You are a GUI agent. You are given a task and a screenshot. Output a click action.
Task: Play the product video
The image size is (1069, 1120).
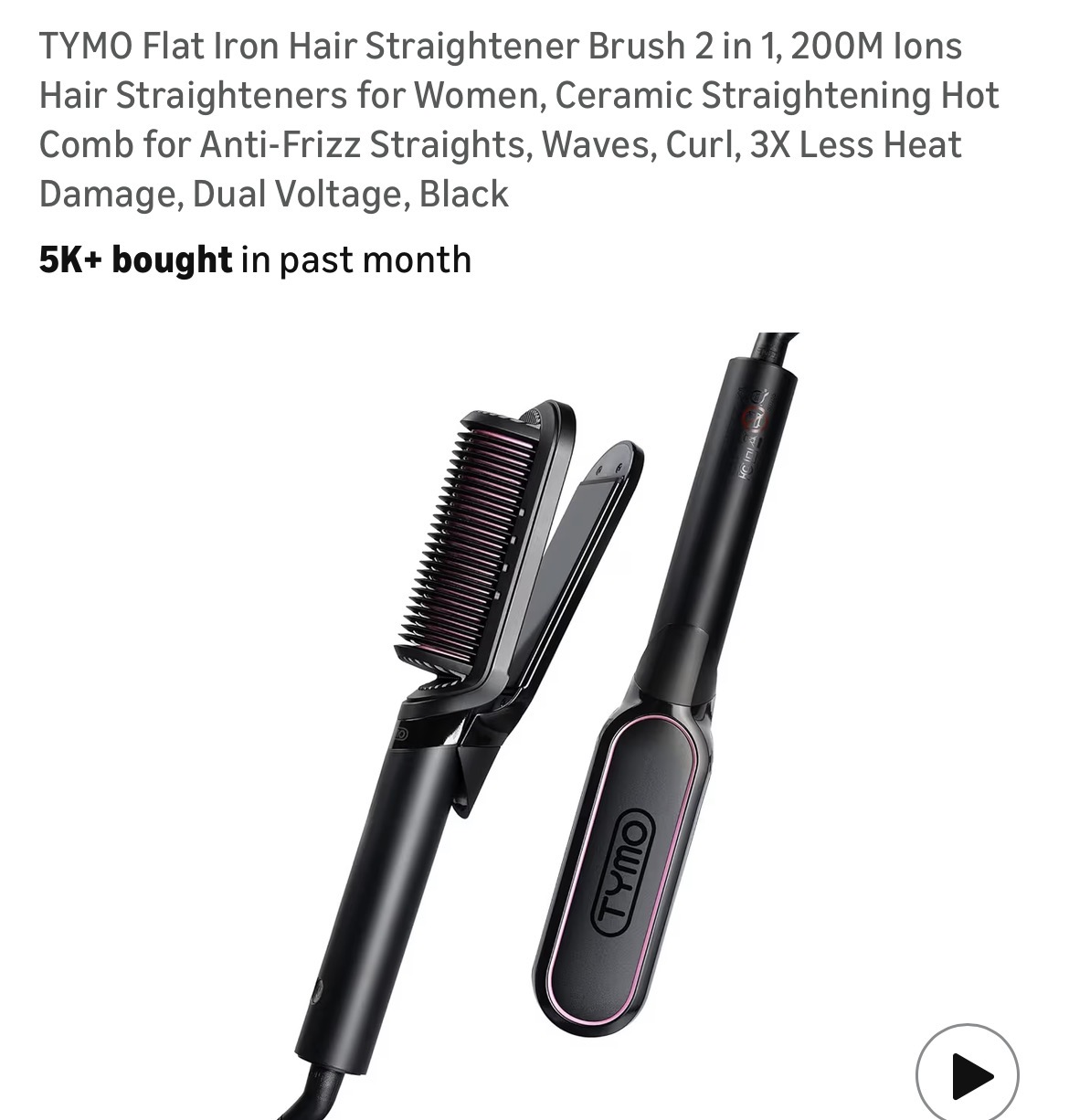point(967,1073)
